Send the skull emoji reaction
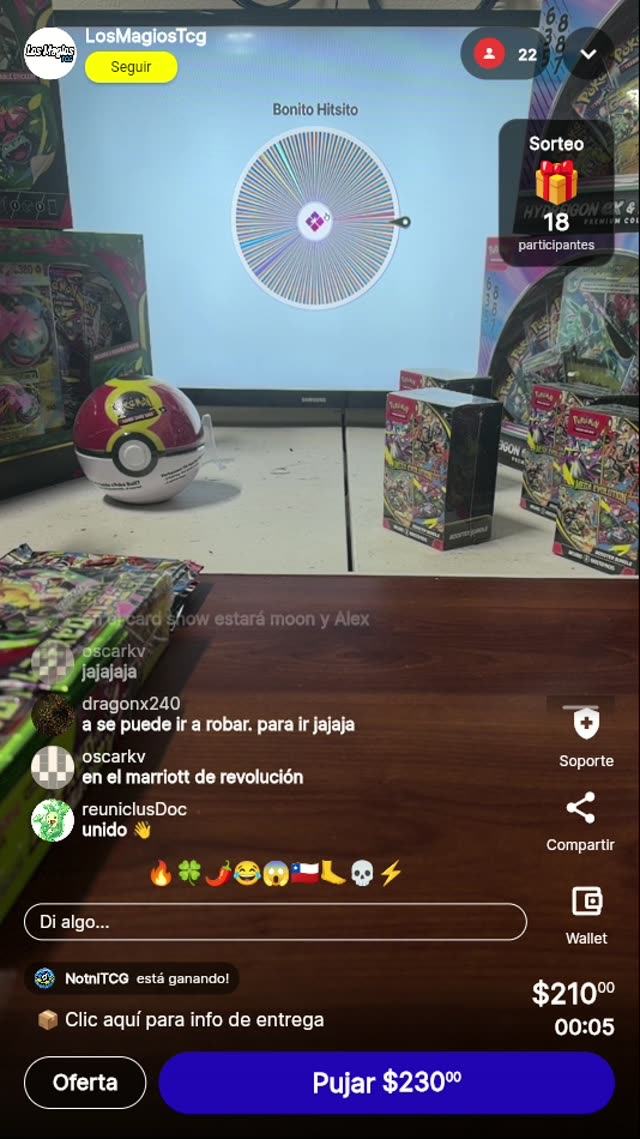640x1139 pixels. click(362, 872)
